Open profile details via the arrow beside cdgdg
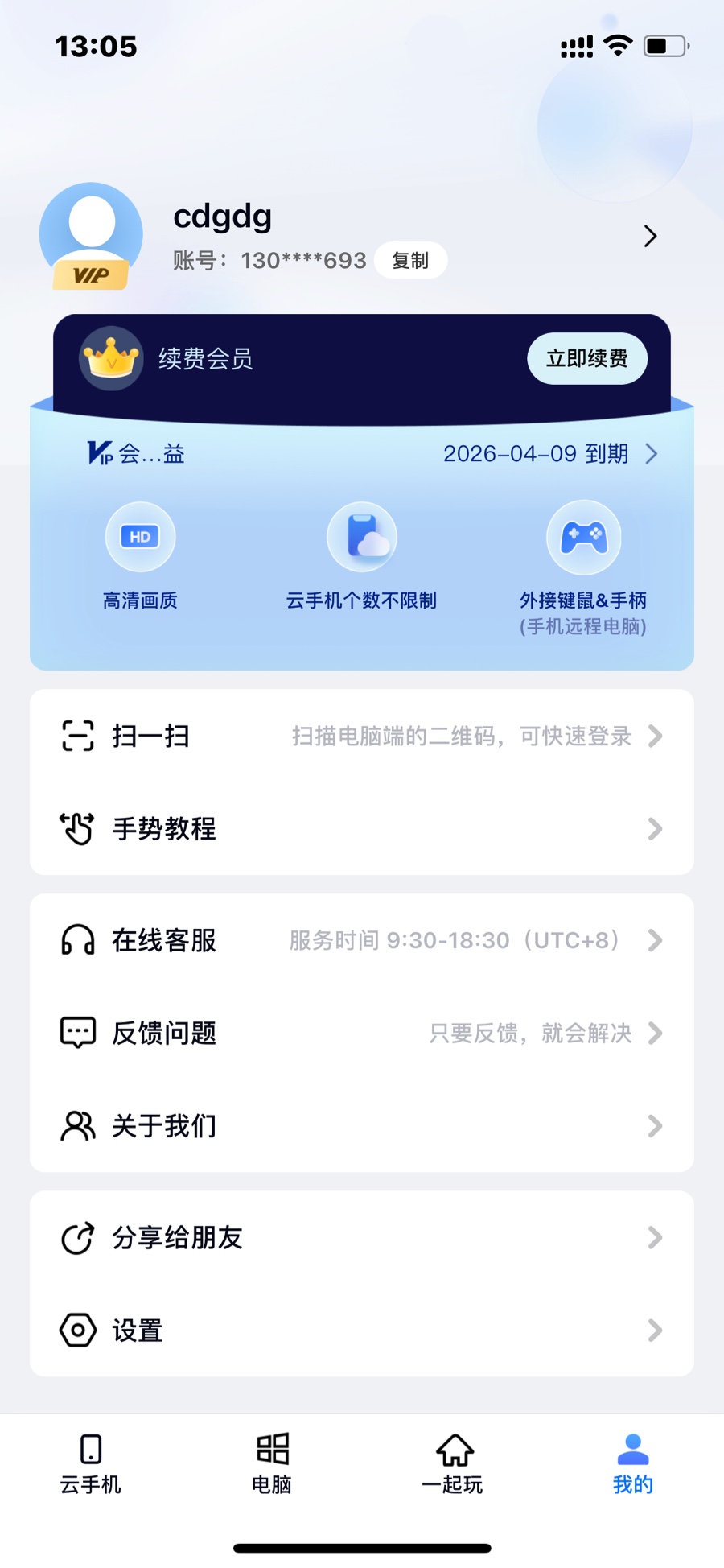The width and height of the screenshot is (724, 1568). click(x=650, y=236)
